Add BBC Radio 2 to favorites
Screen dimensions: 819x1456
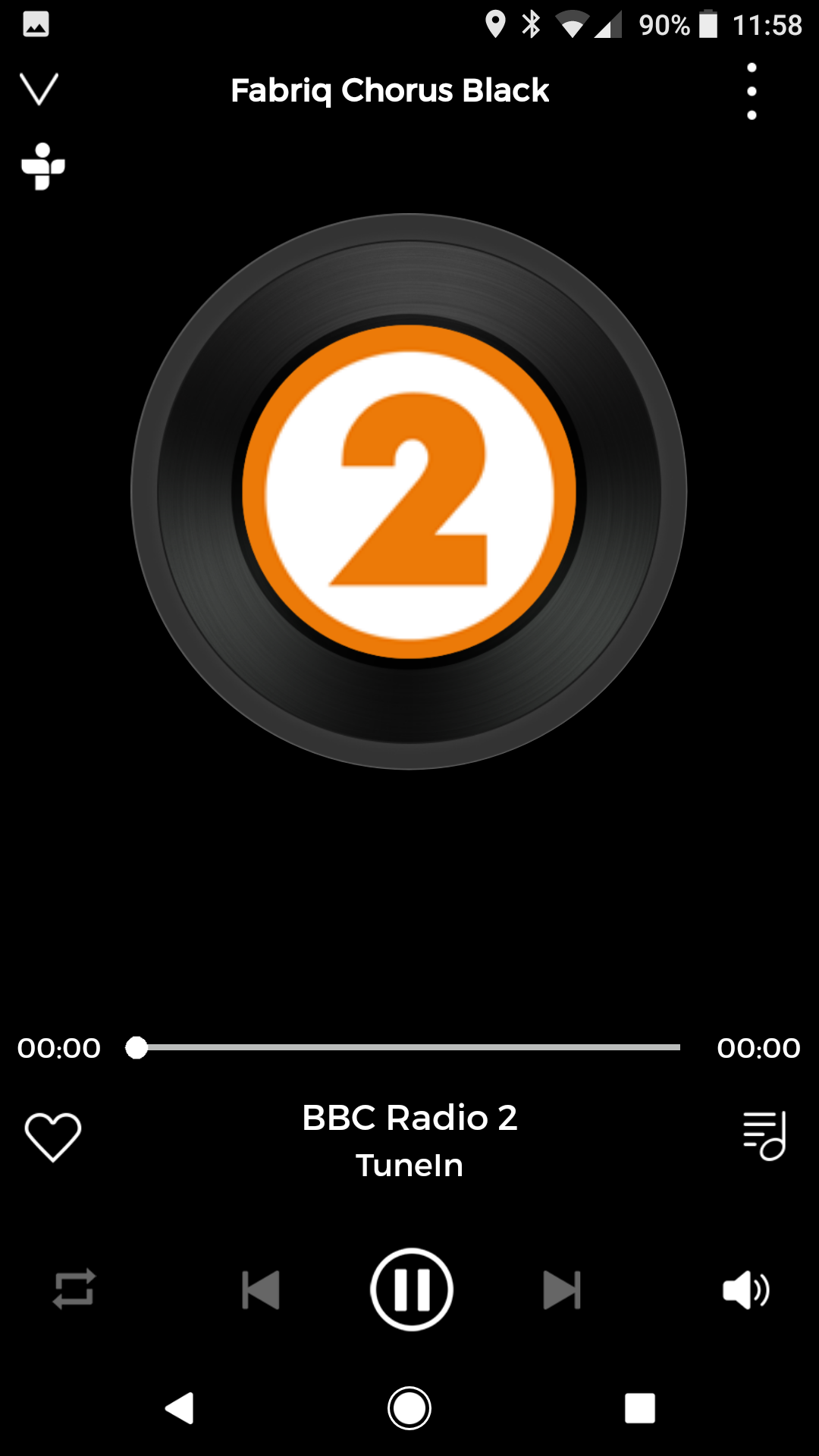[53, 1137]
